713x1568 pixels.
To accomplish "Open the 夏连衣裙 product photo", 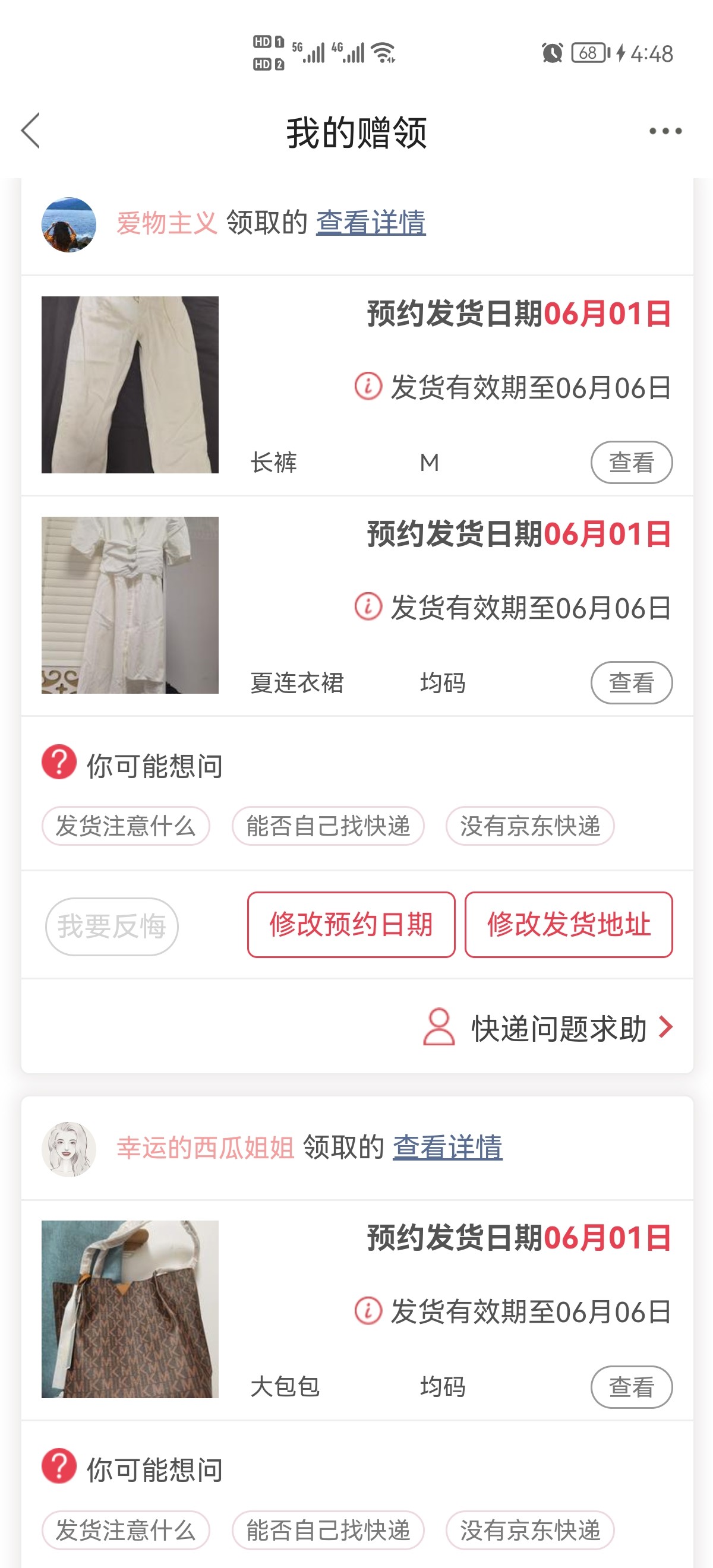I will click(x=130, y=605).
